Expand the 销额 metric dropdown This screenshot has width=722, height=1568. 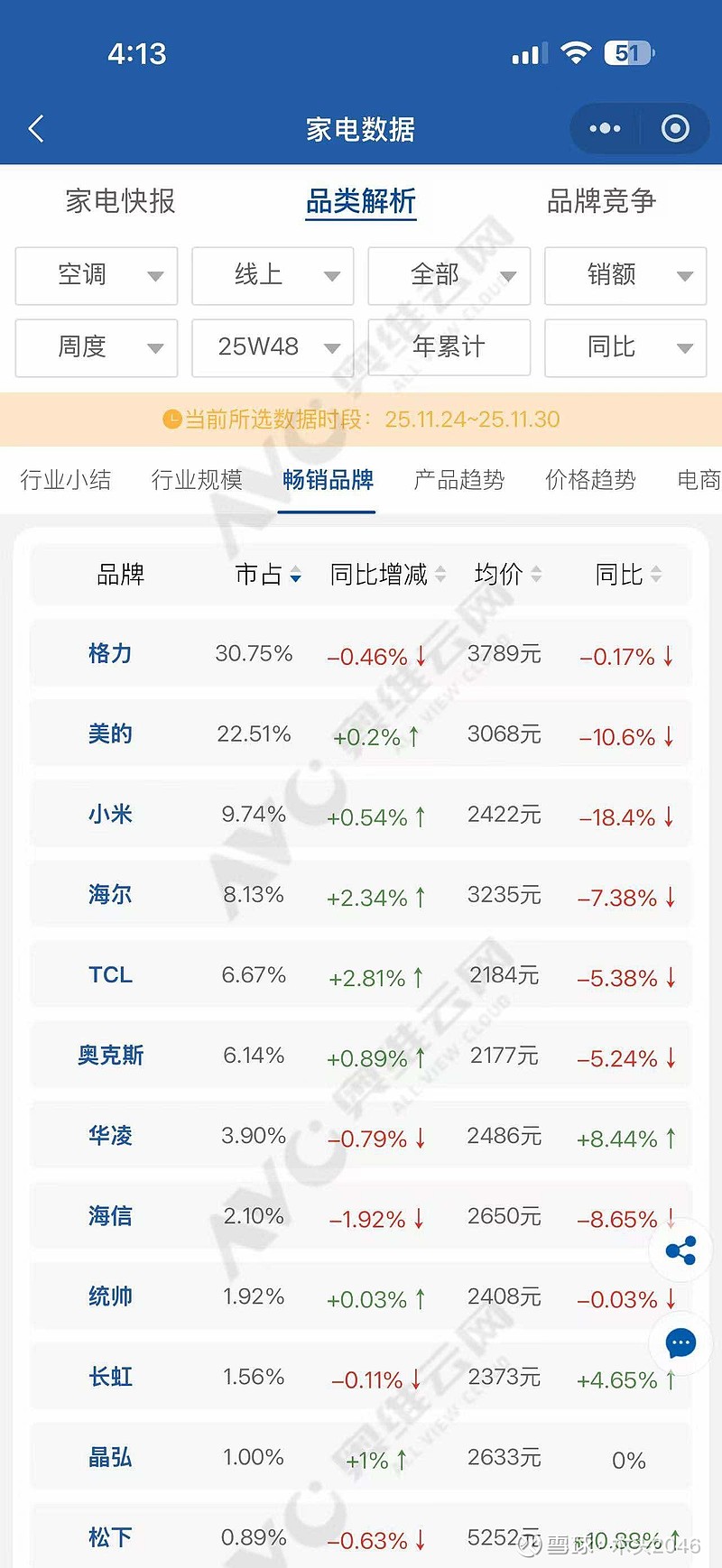point(625,276)
